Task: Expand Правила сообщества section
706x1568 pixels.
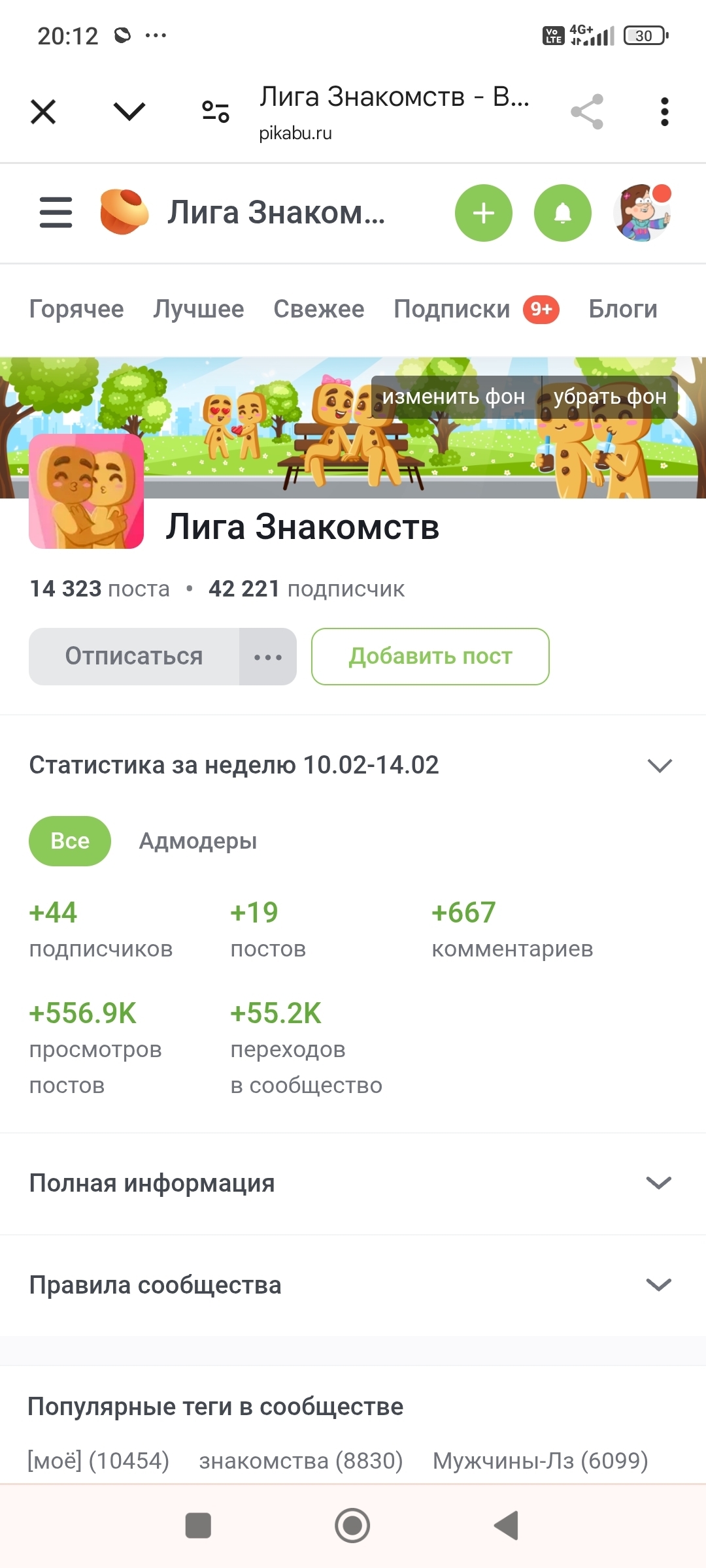Action: [x=353, y=1285]
